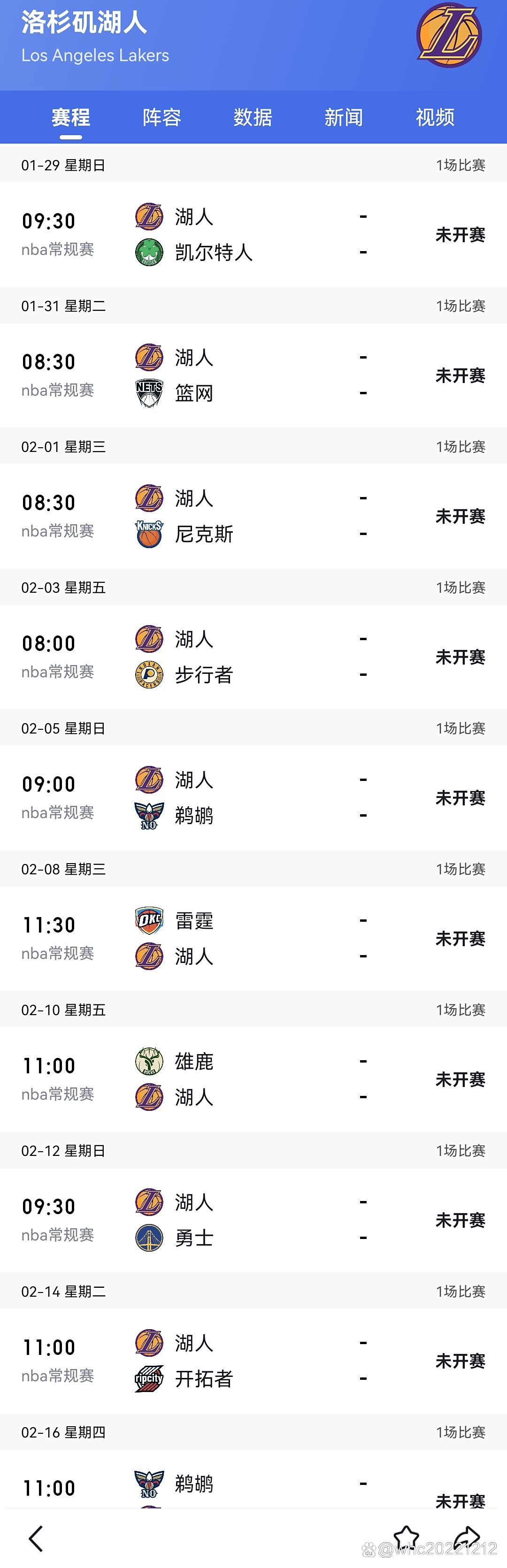View the 湖人 vs 尼克斯 match
Viewport: 507px width, 1568px height.
[253, 516]
